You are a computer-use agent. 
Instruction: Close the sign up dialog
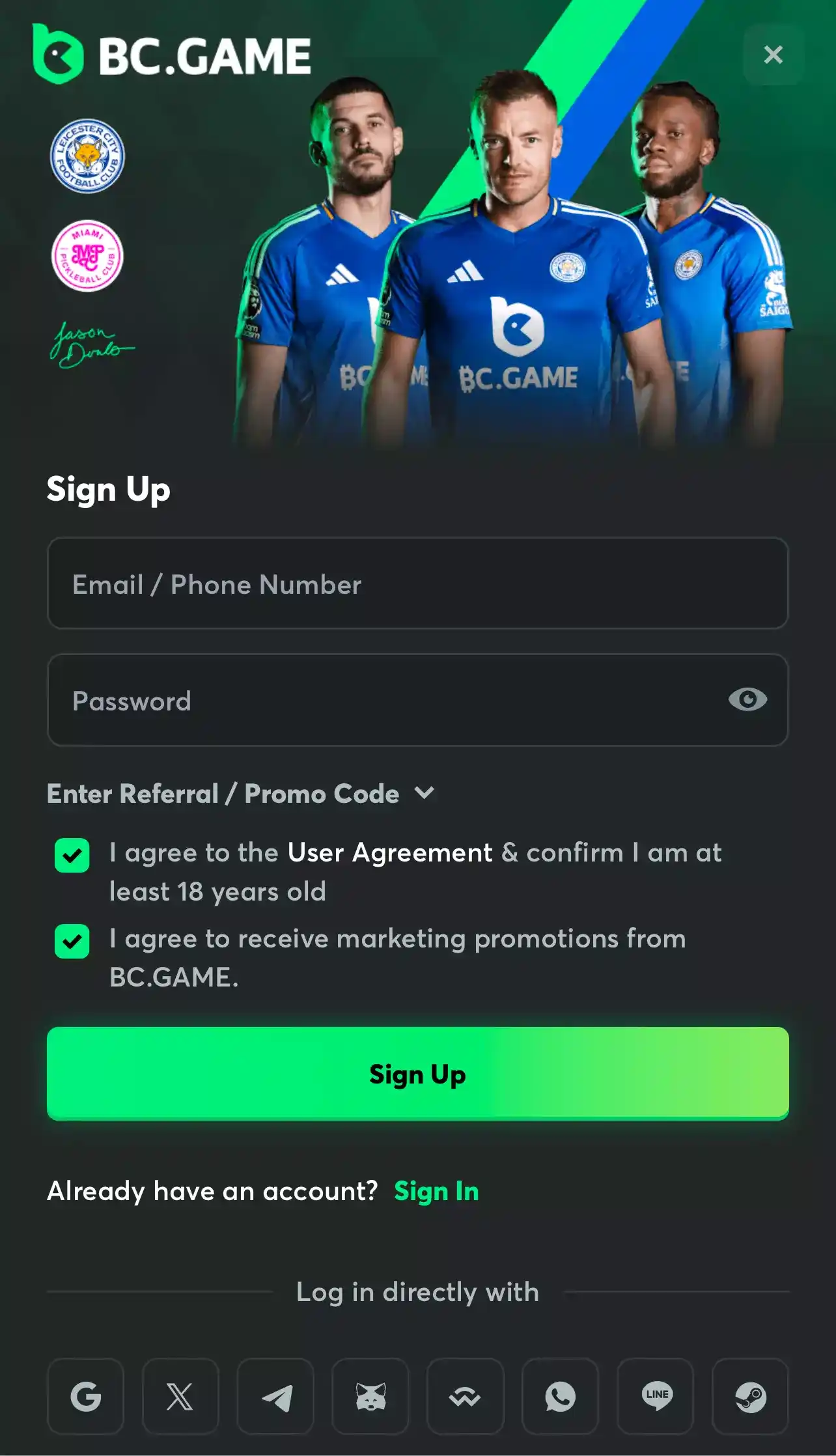773,55
